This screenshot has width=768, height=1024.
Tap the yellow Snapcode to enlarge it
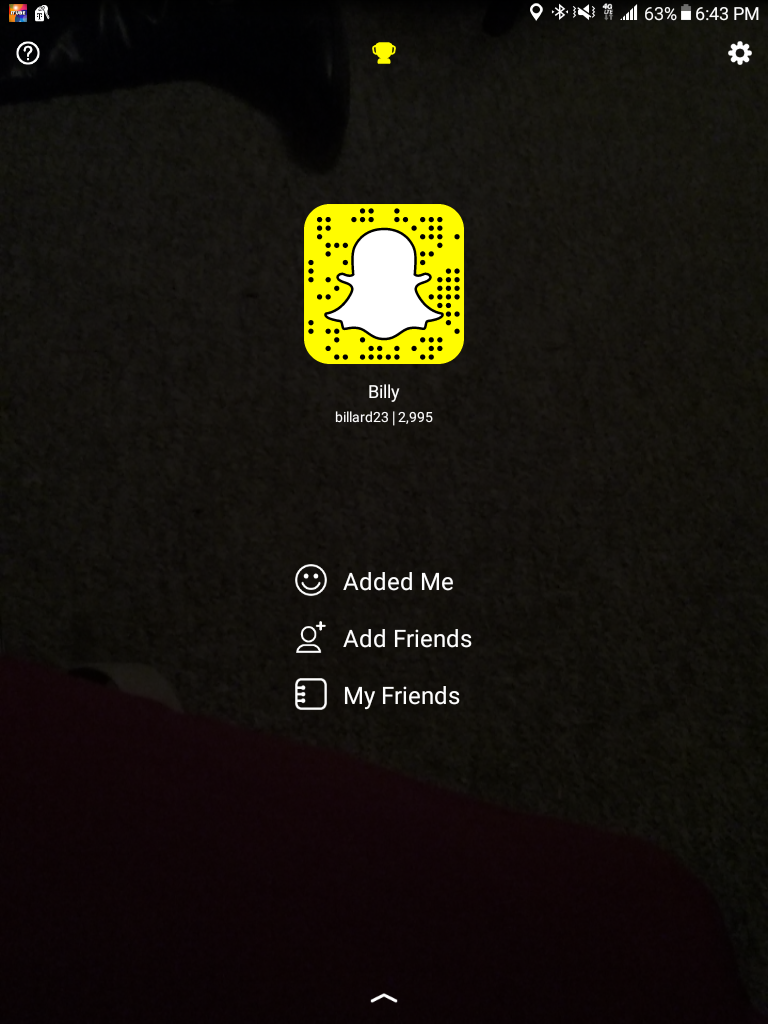384,283
